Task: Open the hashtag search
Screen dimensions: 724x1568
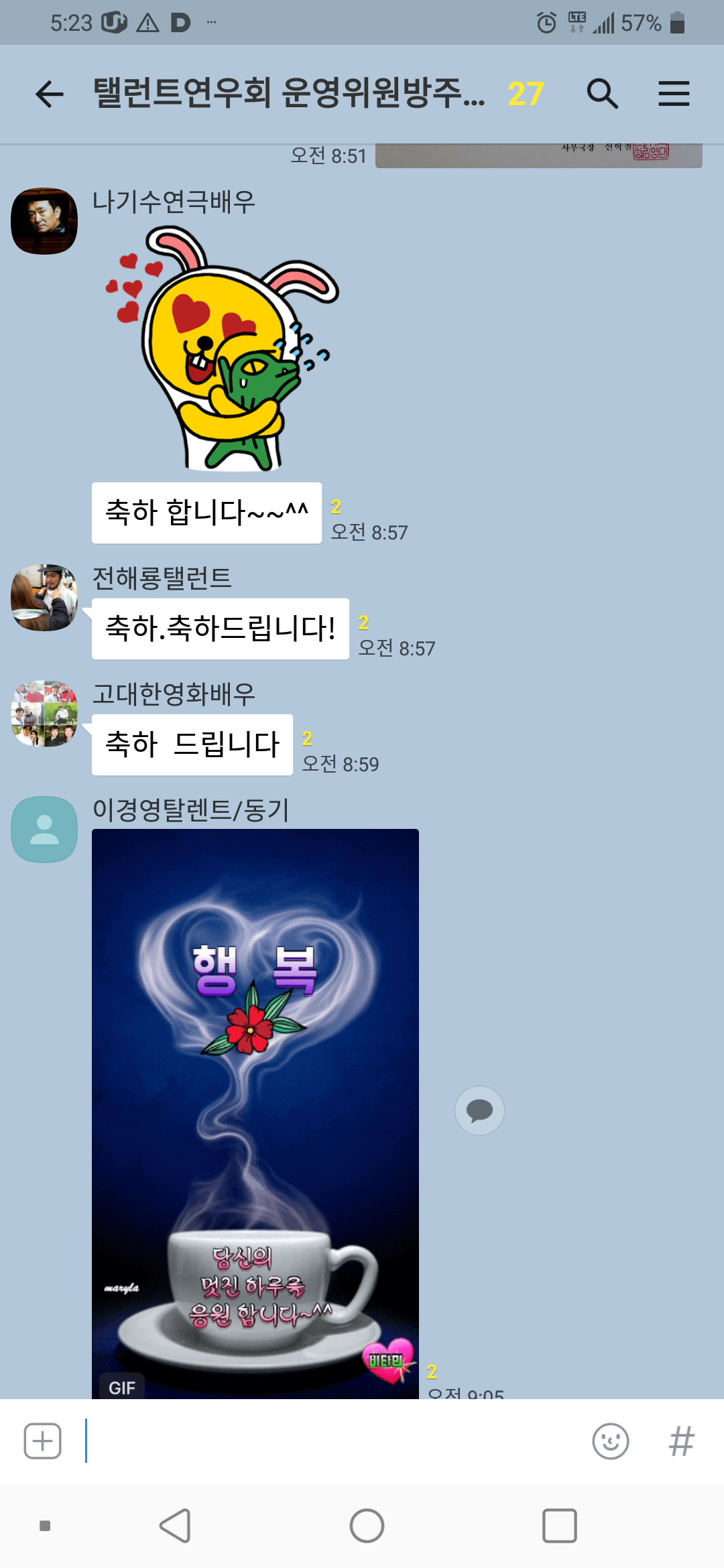Action: click(681, 1441)
